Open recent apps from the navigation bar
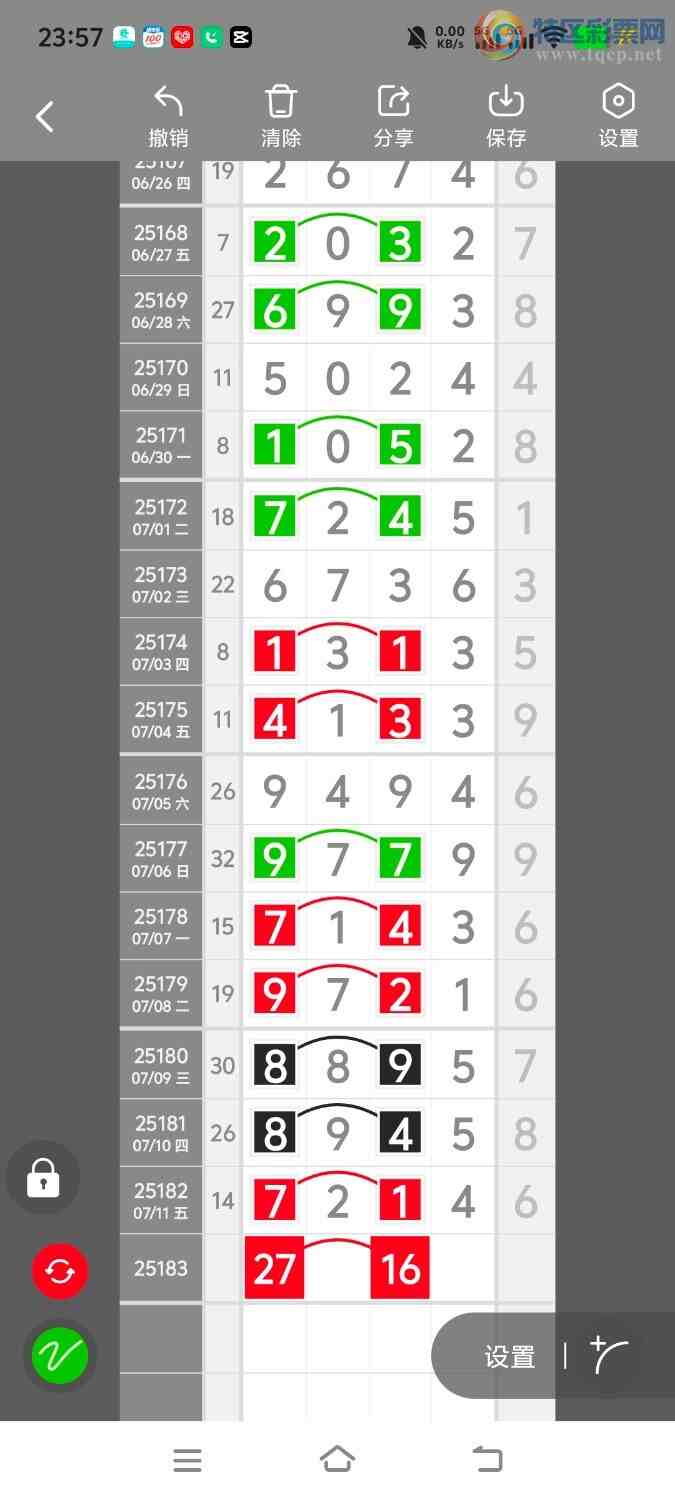The image size is (675, 1500). pos(187,1460)
